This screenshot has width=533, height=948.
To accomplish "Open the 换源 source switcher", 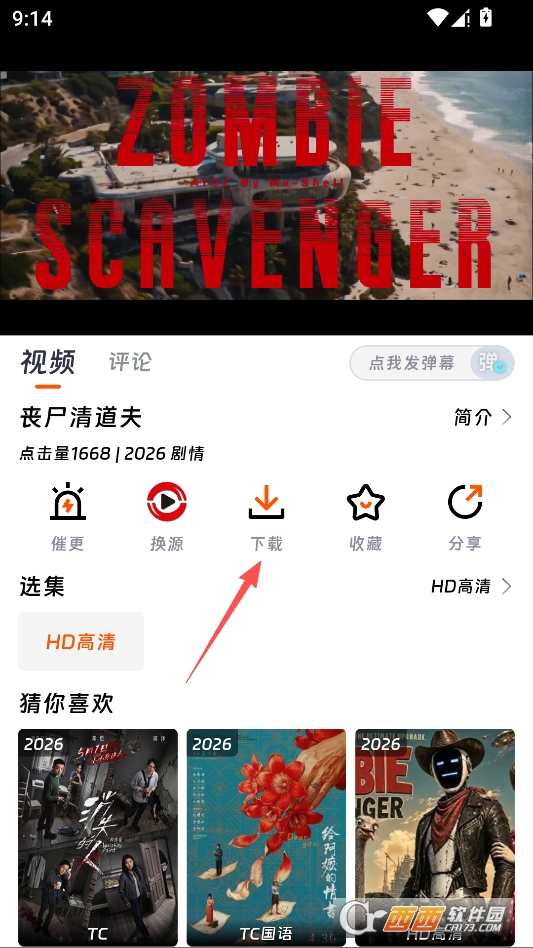I will point(167,516).
